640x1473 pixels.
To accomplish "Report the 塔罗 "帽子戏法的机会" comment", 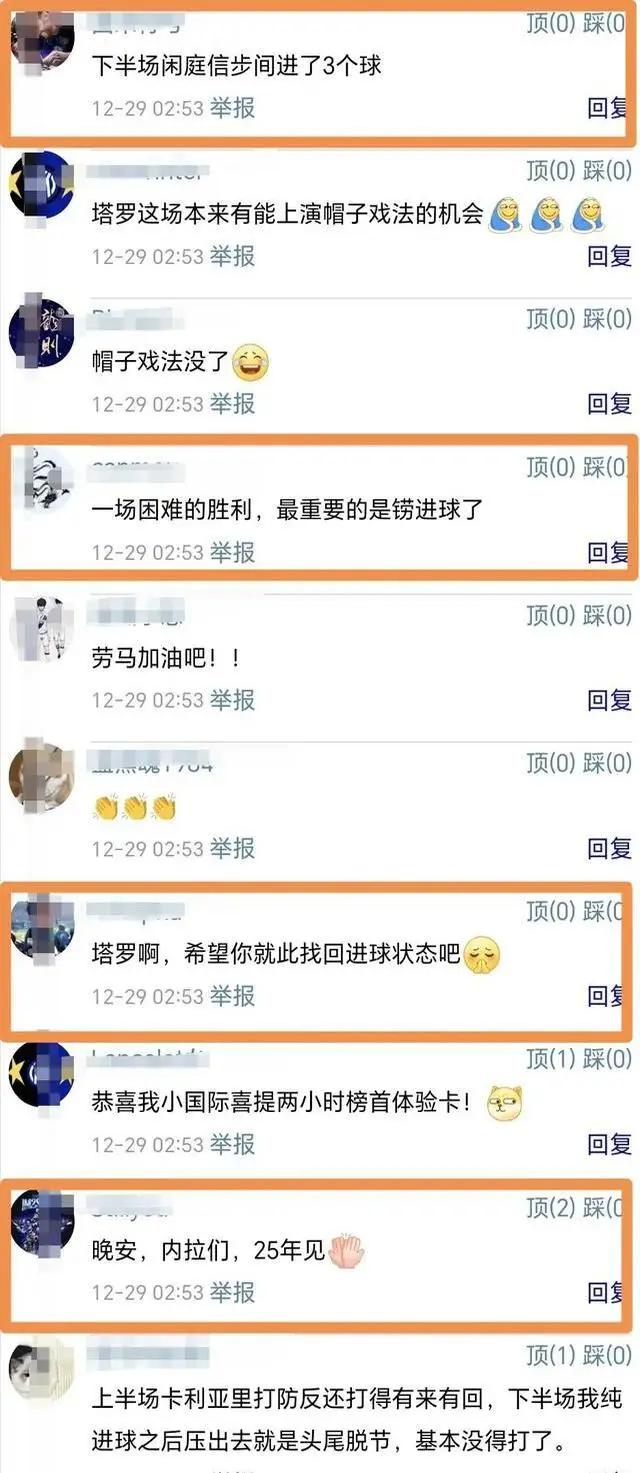I will coord(232,256).
